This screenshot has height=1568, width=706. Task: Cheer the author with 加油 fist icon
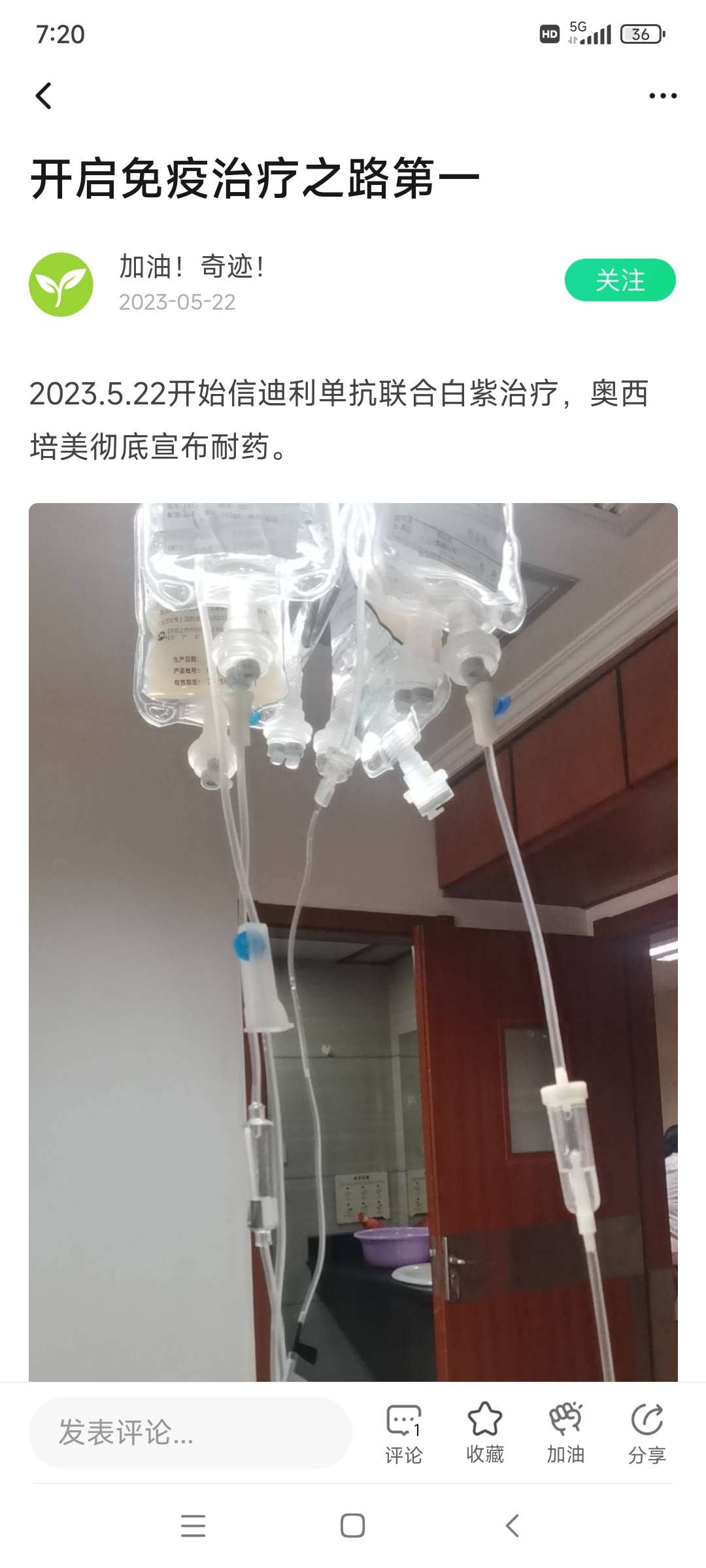click(565, 1433)
